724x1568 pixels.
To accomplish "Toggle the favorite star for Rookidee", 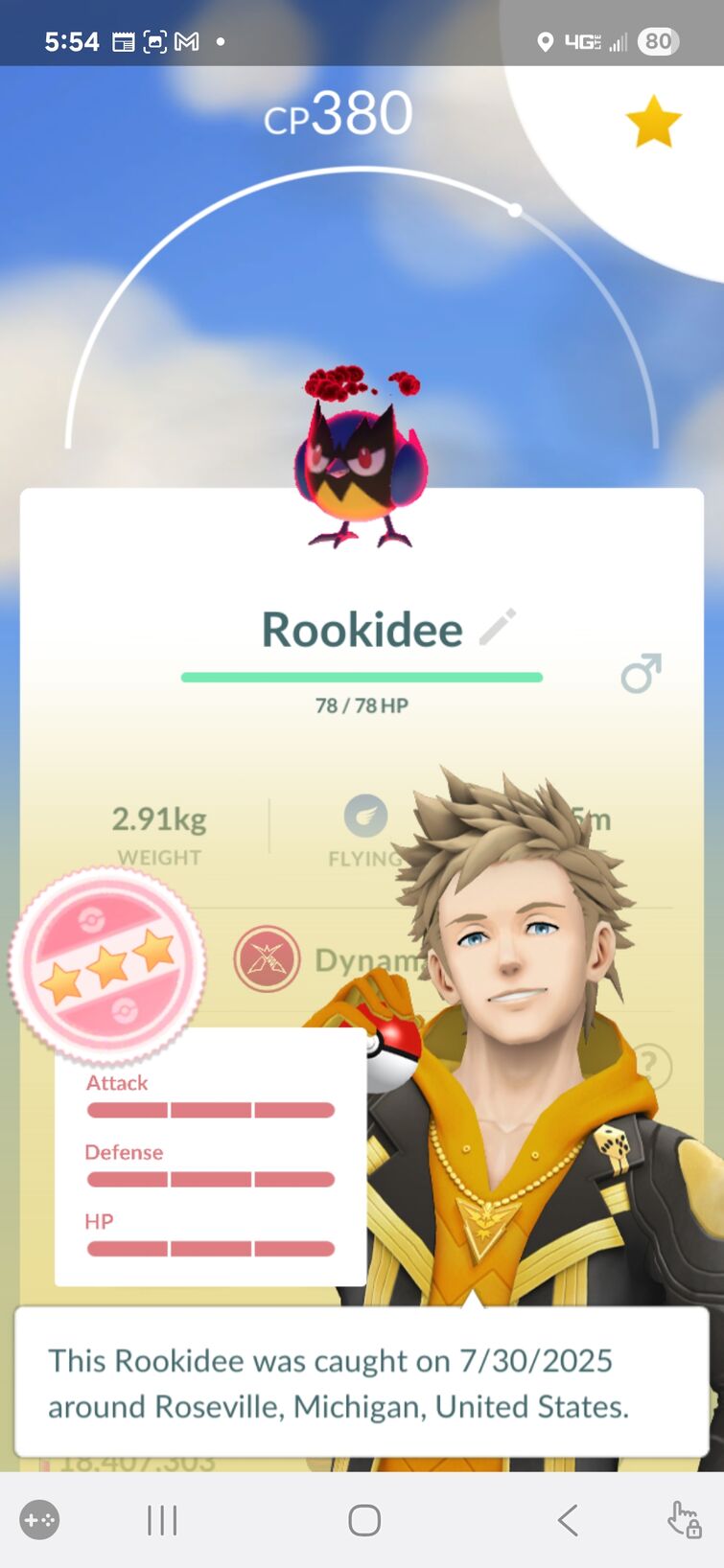I will tap(653, 122).
